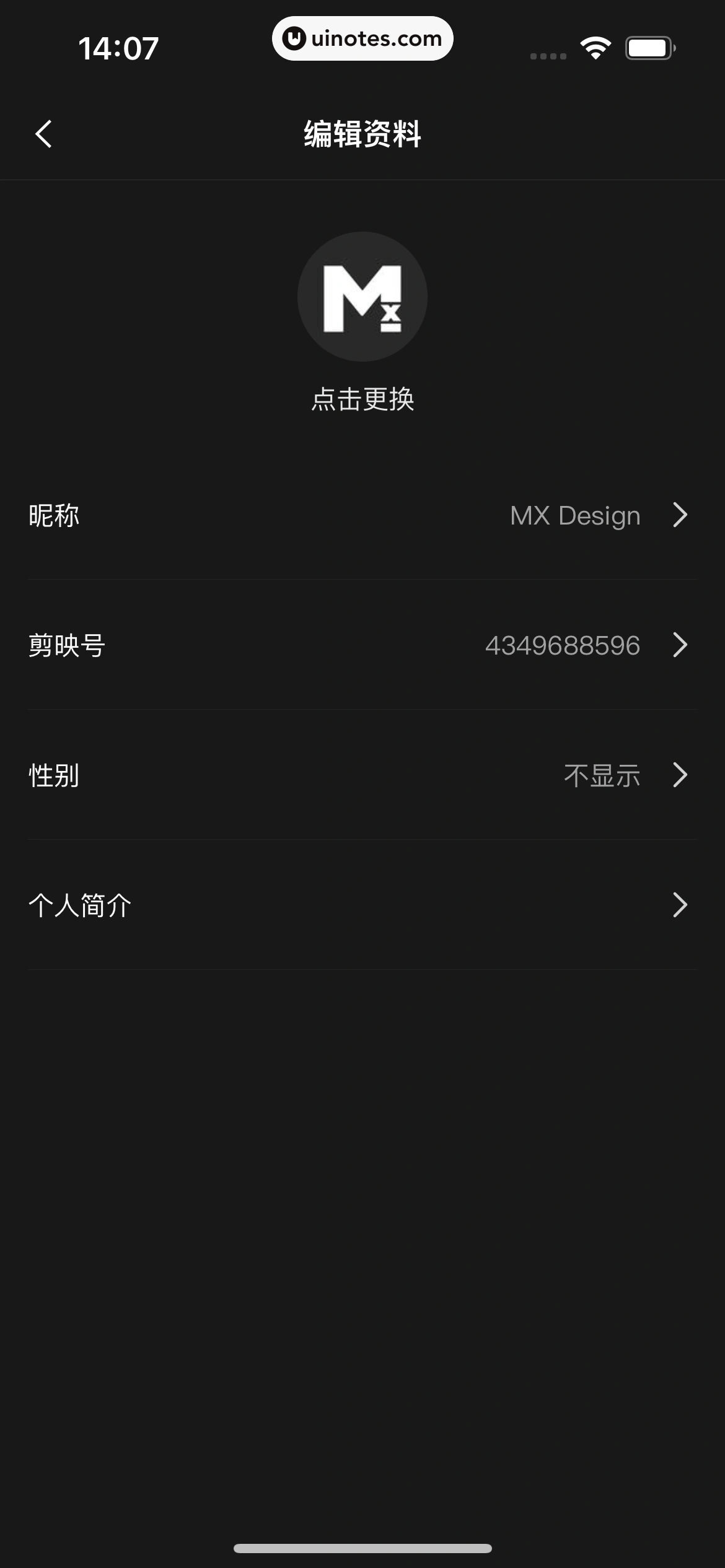Screen dimensions: 725x1568
Task: Tap the nickname value MX Design
Action: point(574,515)
